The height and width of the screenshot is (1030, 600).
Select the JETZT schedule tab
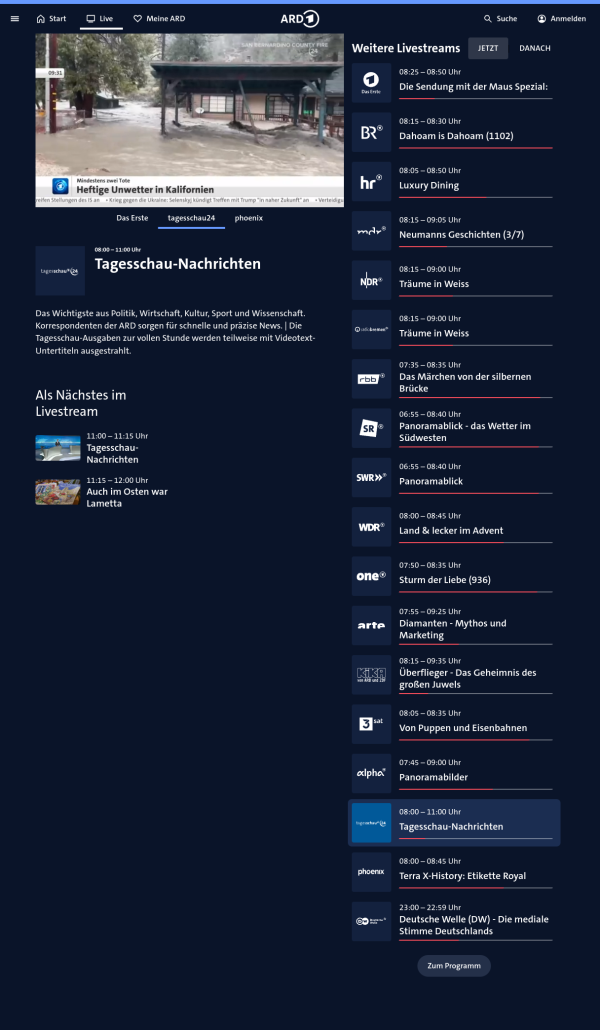pos(488,48)
